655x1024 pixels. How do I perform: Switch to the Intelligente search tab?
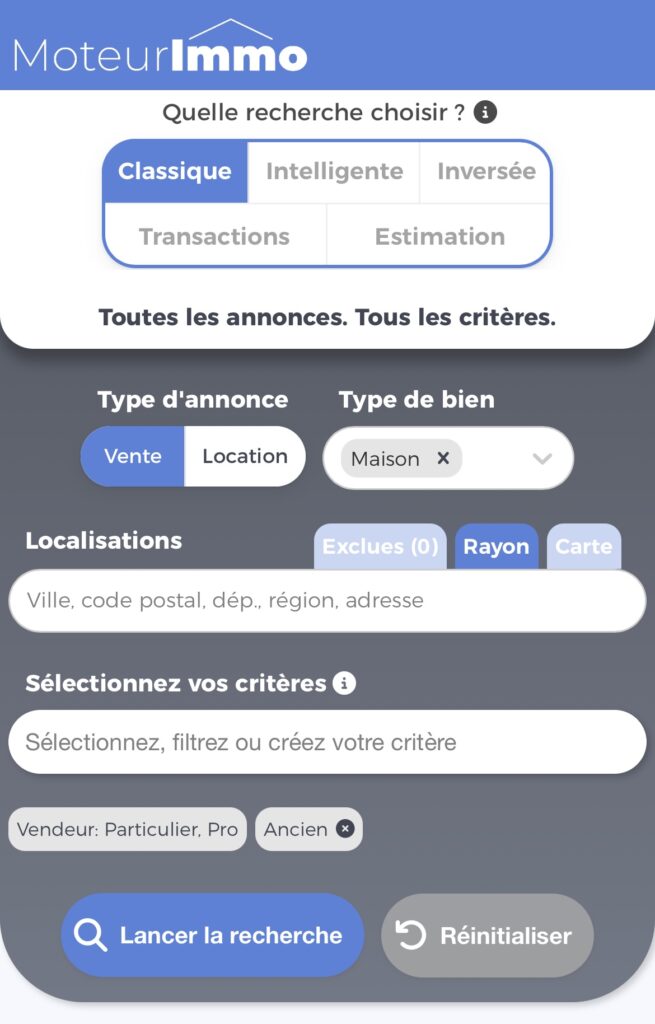click(x=334, y=171)
